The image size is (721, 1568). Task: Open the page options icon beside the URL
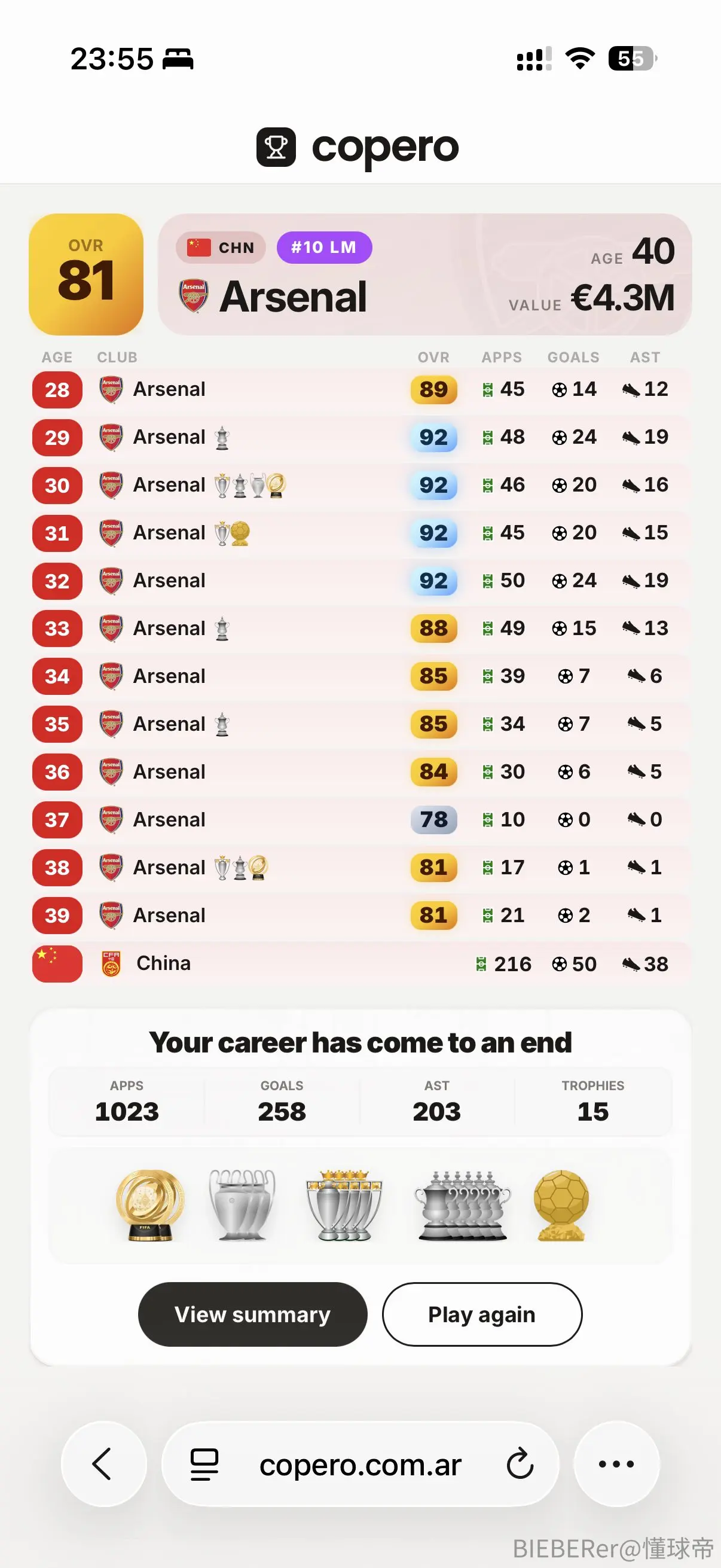point(204,1464)
